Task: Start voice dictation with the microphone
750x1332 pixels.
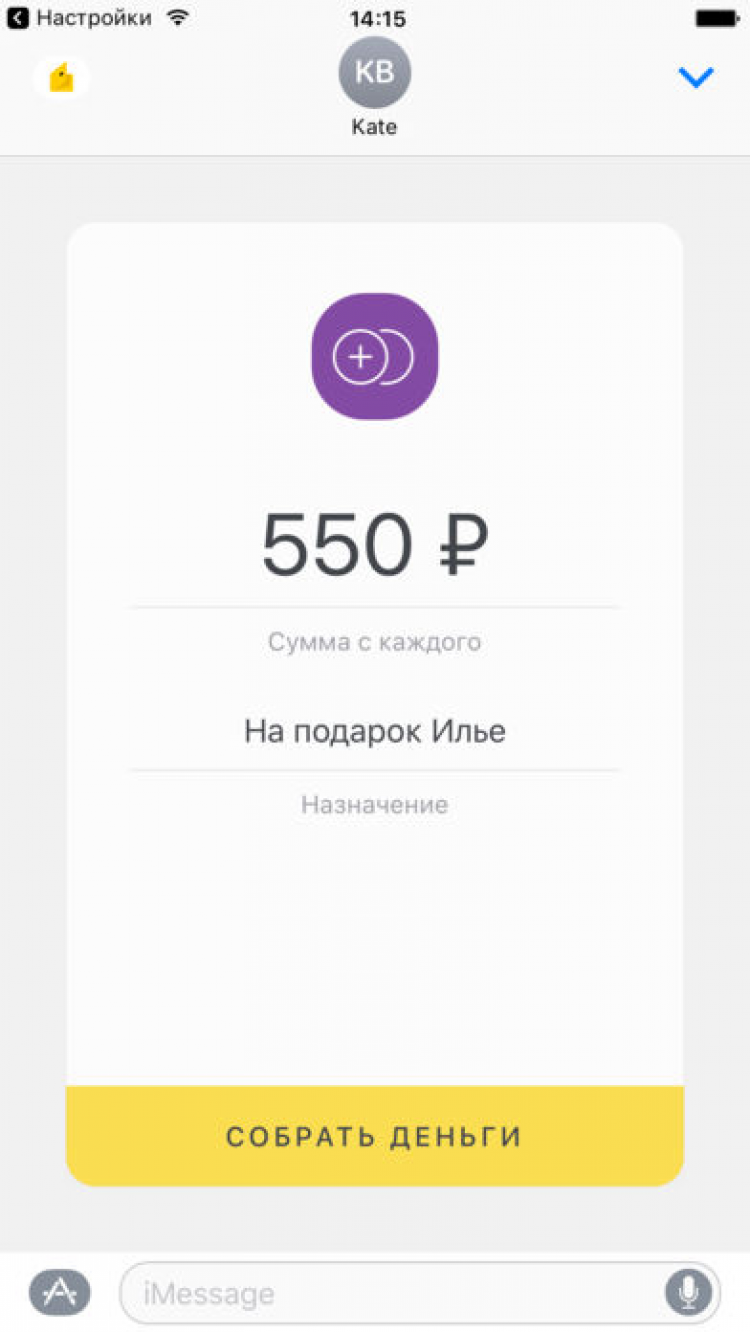Action: pyautogui.click(x=688, y=1293)
